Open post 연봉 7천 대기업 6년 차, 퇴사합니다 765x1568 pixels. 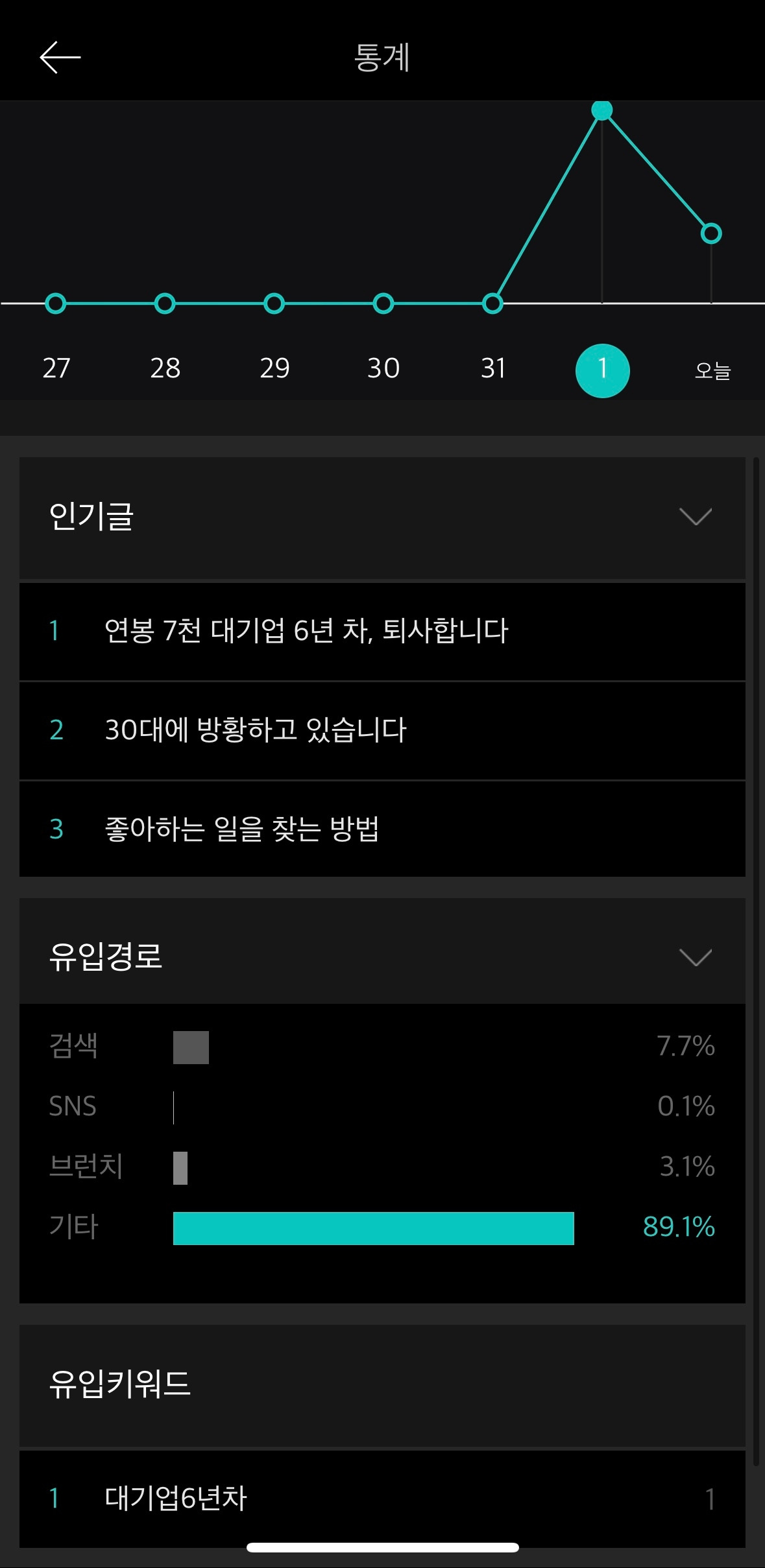tap(382, 632)
